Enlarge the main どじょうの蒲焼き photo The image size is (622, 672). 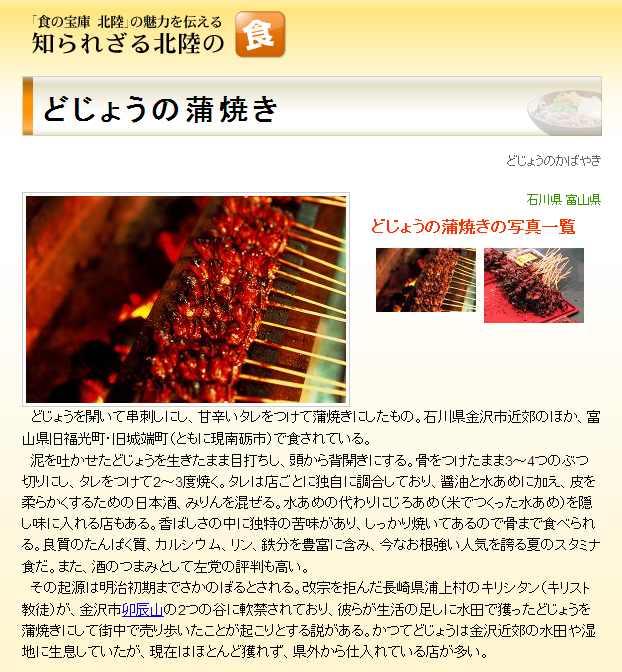pos(186,299)
